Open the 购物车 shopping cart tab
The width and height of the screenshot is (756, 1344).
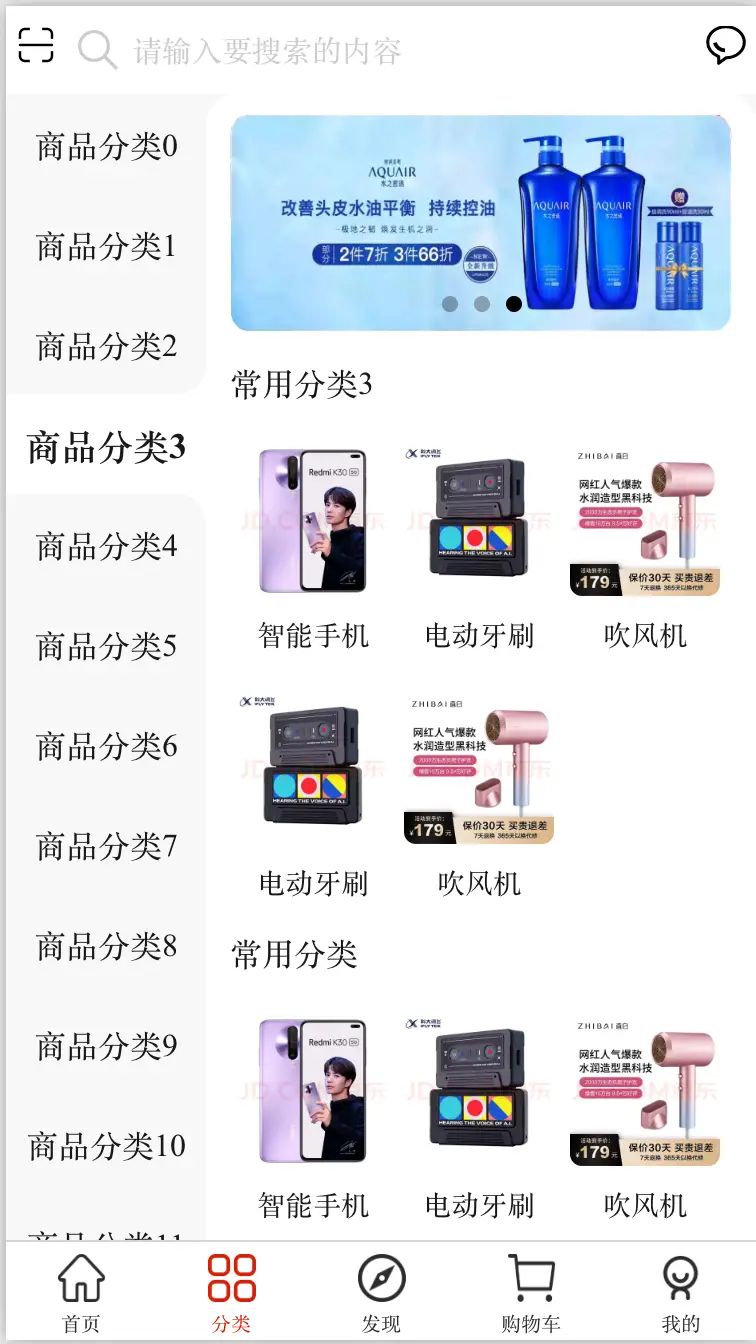[531, 1293]
